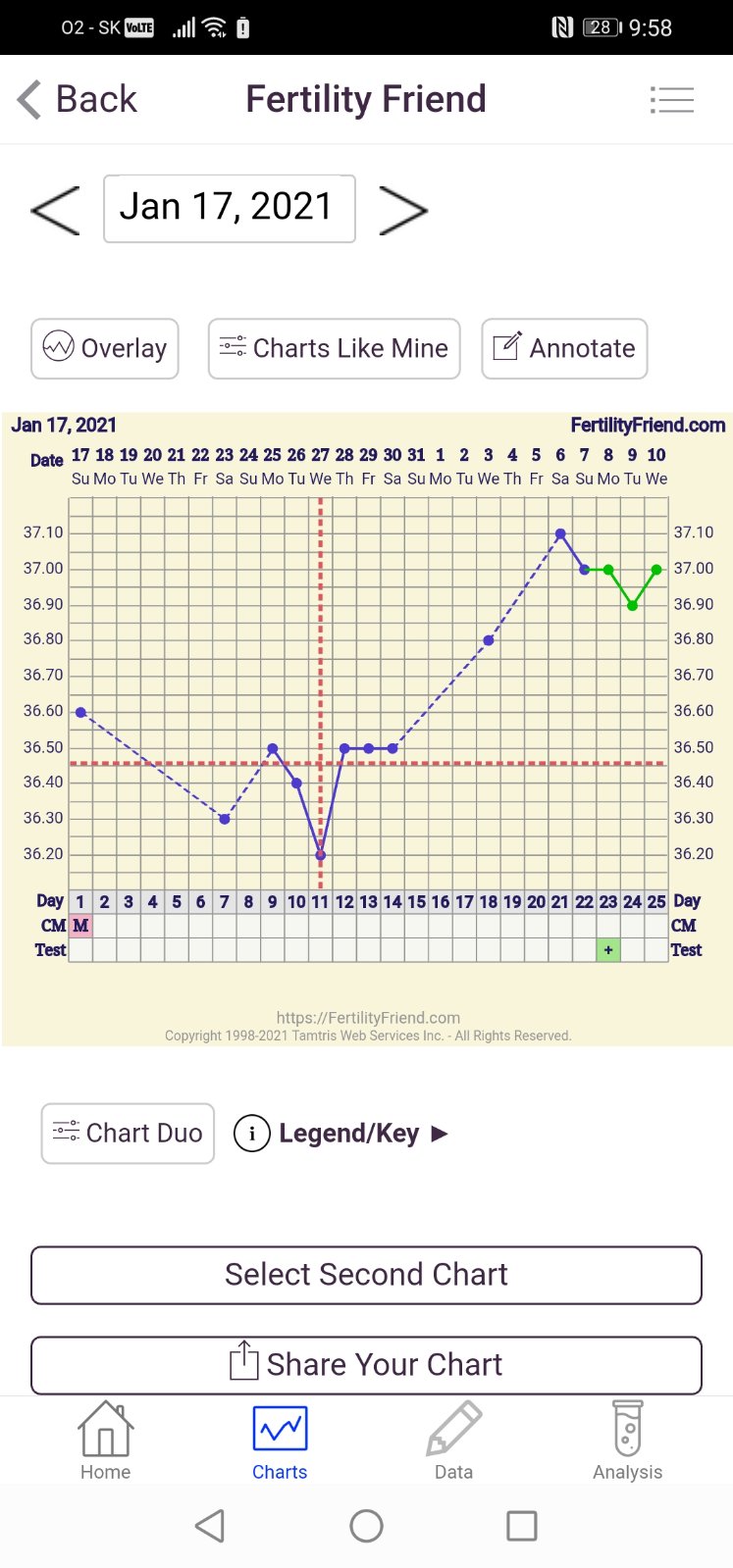Viewport: 733px width, 1568px height.
Task: Tap the system home button
Action: click(366, 1526)
